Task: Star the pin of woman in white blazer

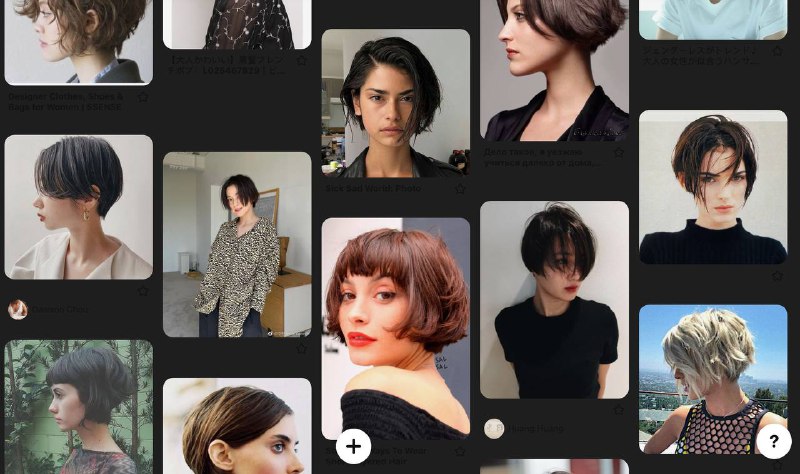Action: point(143,291)
